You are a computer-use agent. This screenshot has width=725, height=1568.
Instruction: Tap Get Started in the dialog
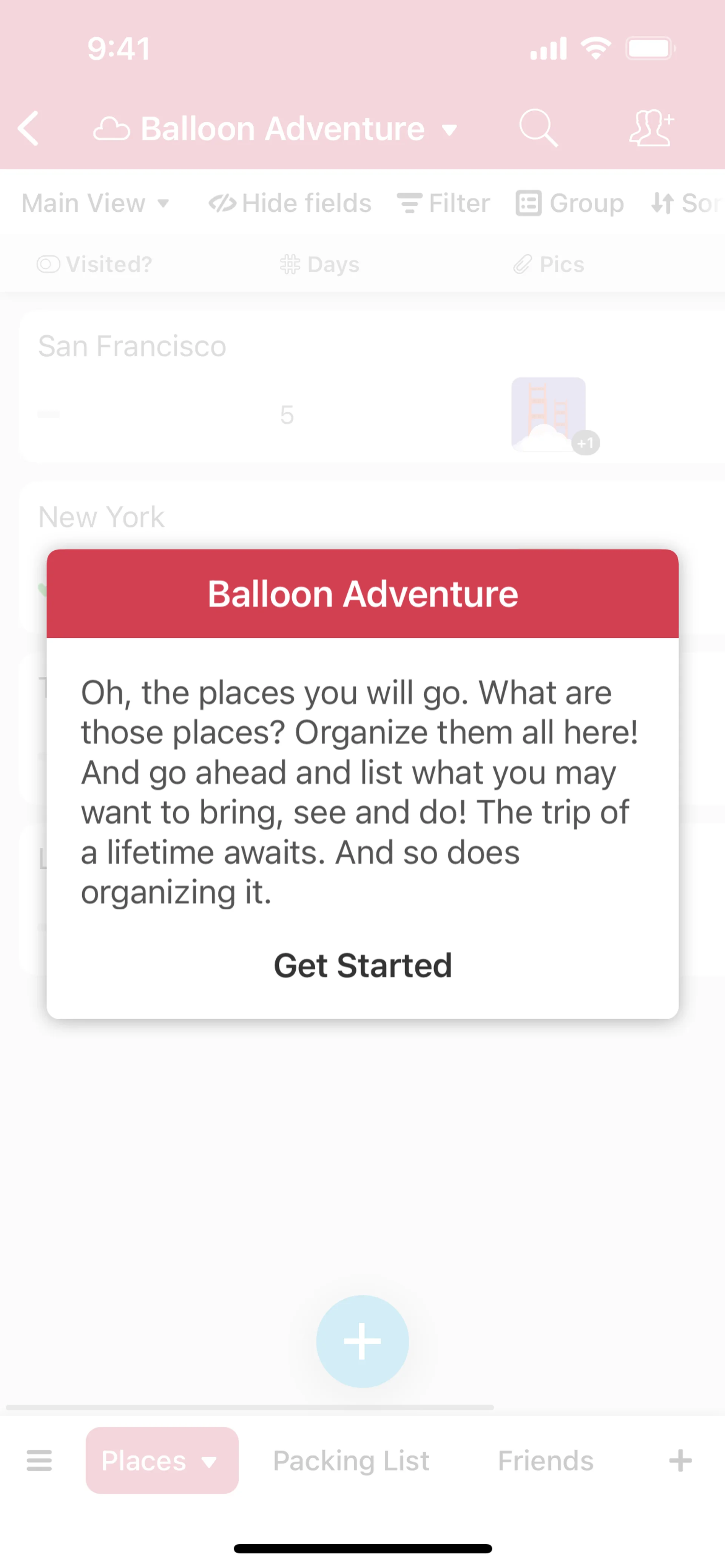pyautogui.click(x=362, y=965)
